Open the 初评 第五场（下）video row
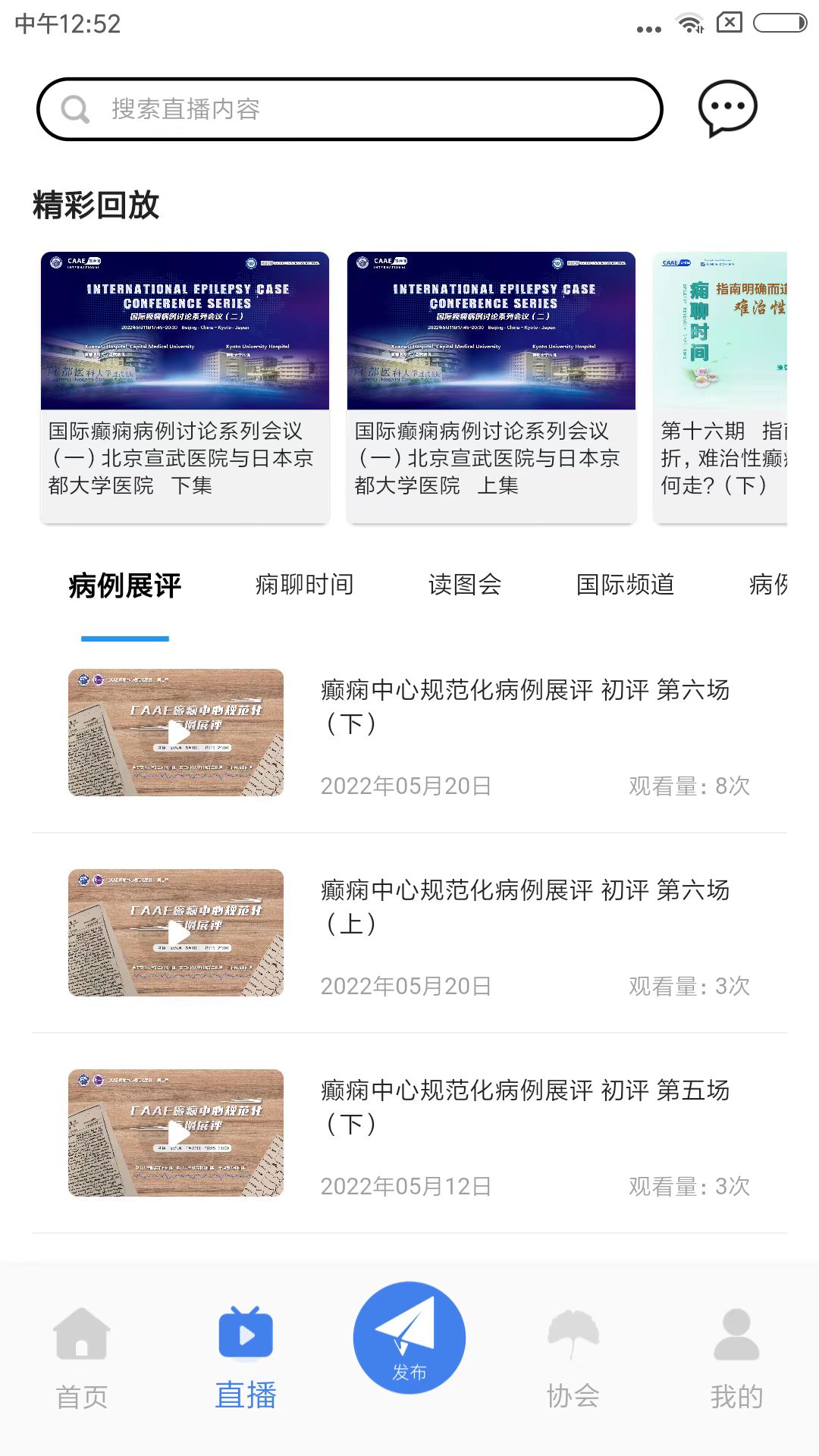The height and width of the screenshot is (1456, 819). (x=409, y=1133)
